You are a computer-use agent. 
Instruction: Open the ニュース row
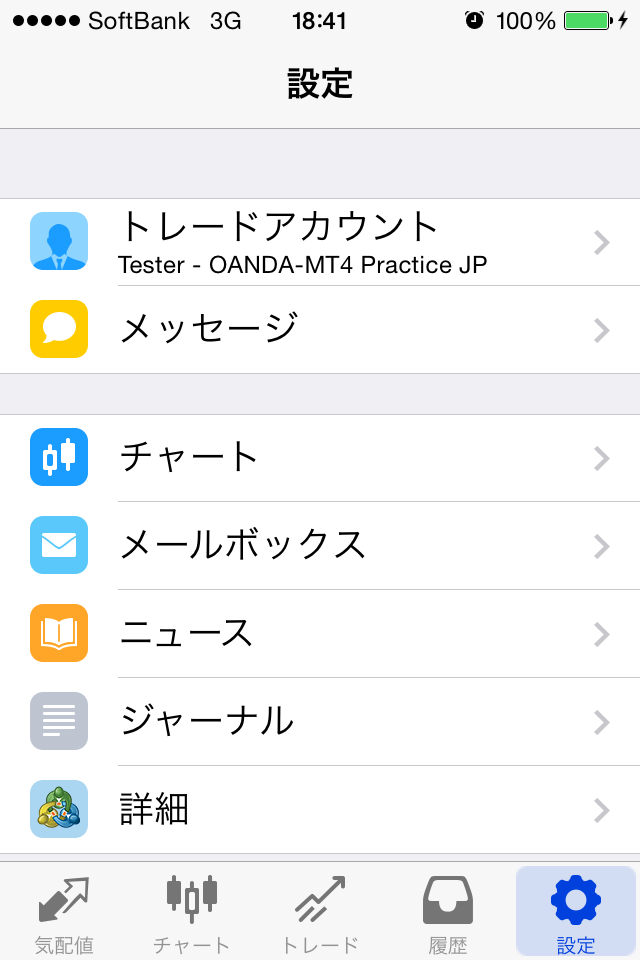[x=320, y=633]
